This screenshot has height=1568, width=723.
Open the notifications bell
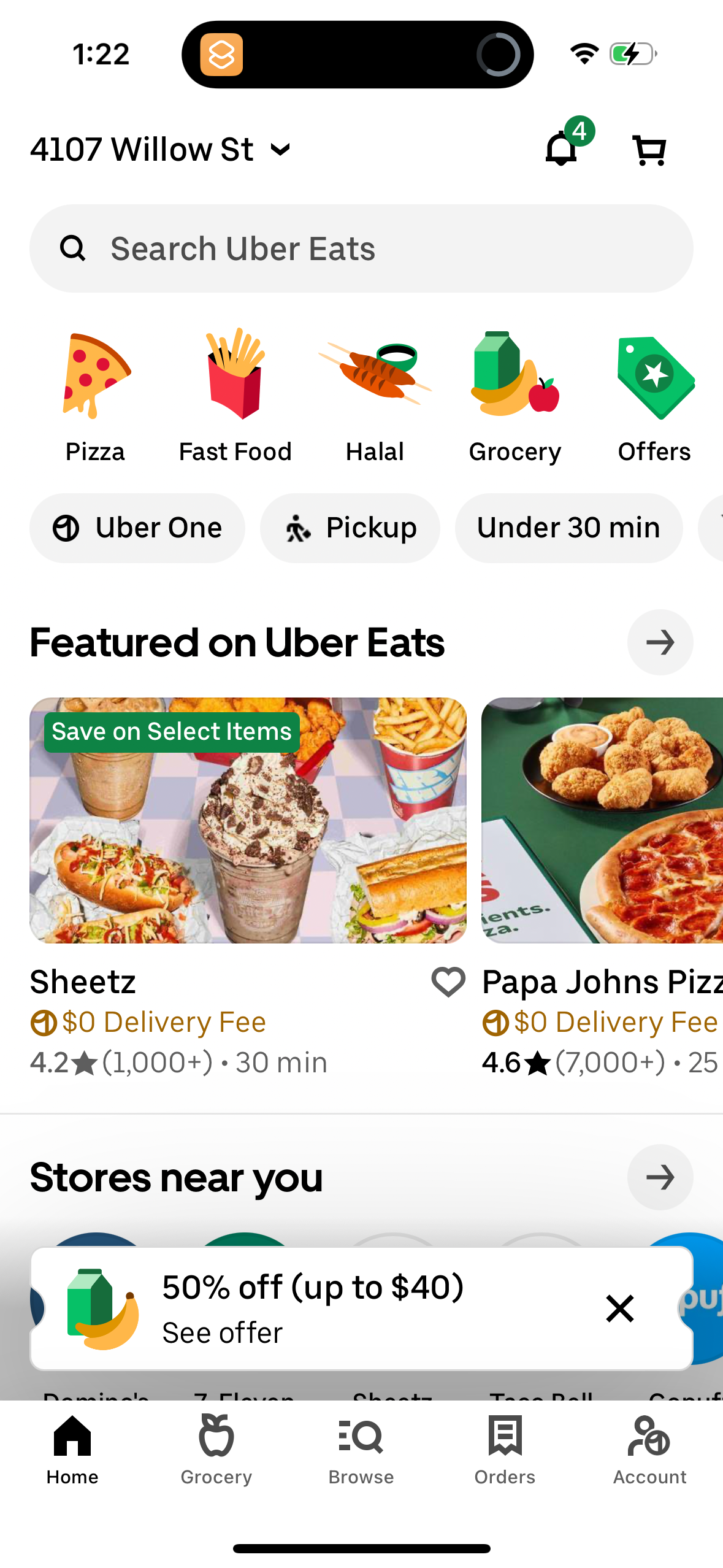(x=560, y=149)
